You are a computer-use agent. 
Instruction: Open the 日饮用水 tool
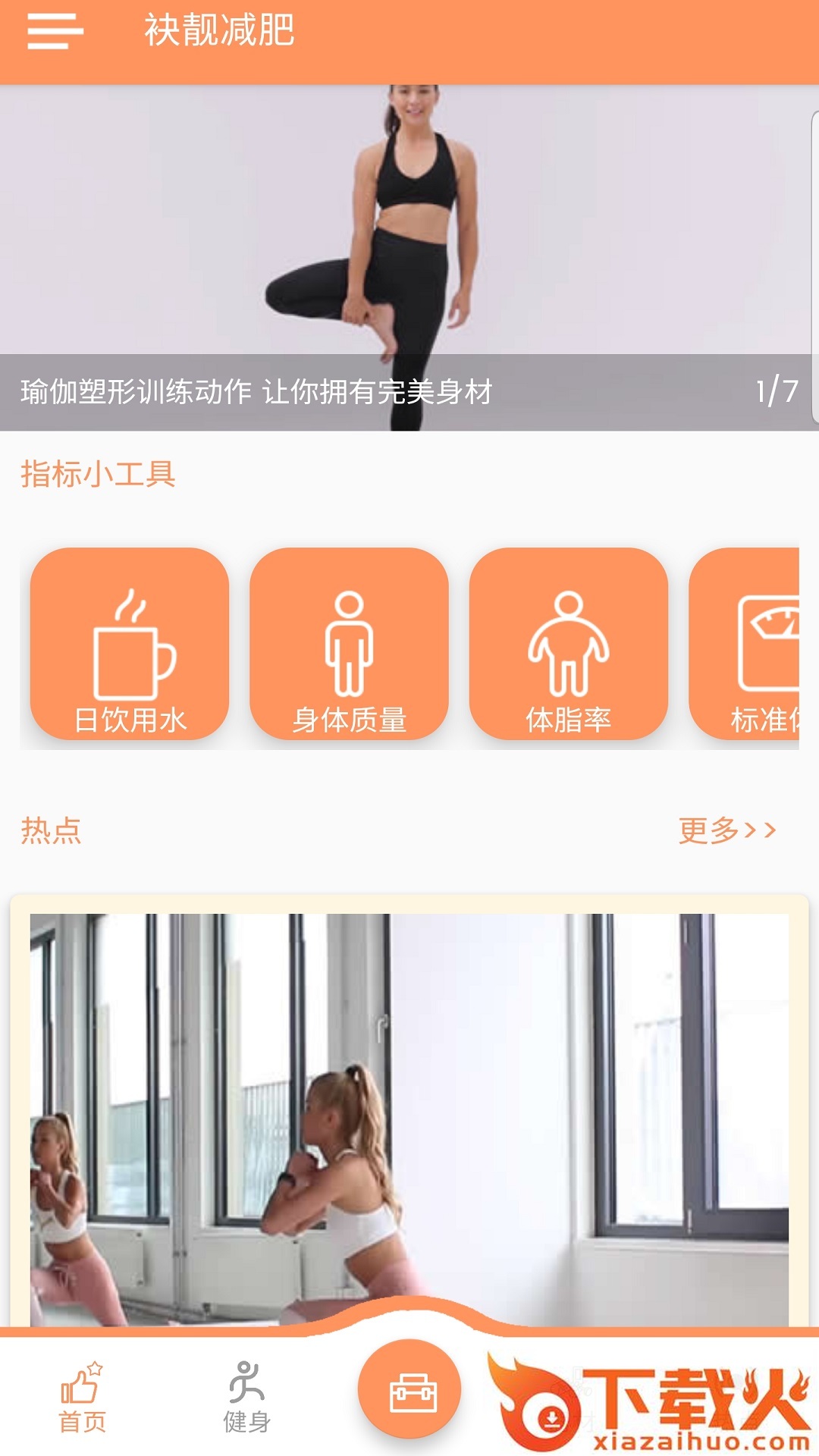130,645
